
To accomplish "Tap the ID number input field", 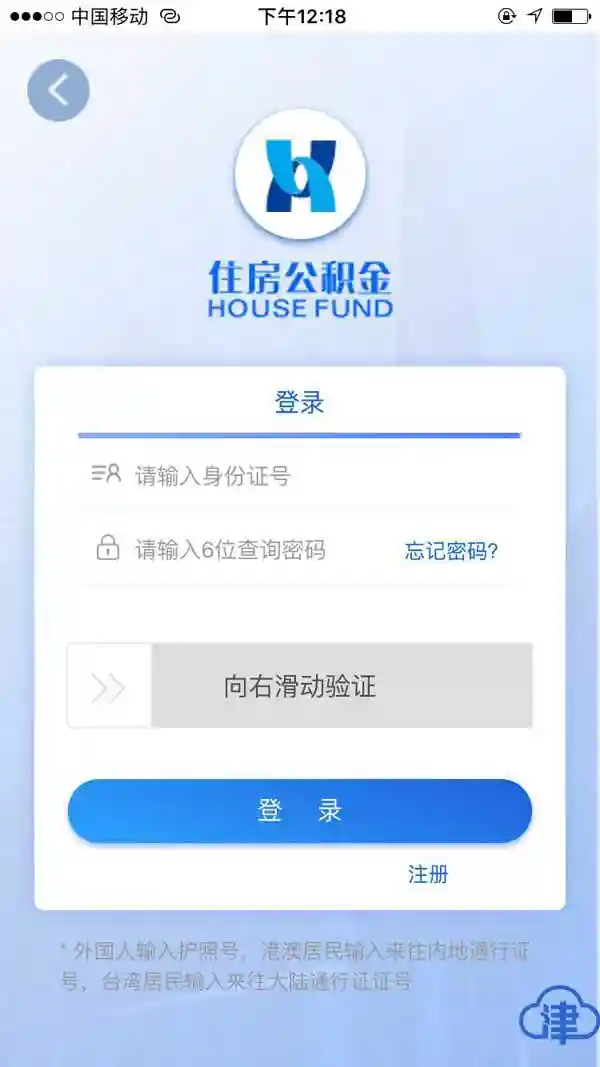I will click(300, 476).
